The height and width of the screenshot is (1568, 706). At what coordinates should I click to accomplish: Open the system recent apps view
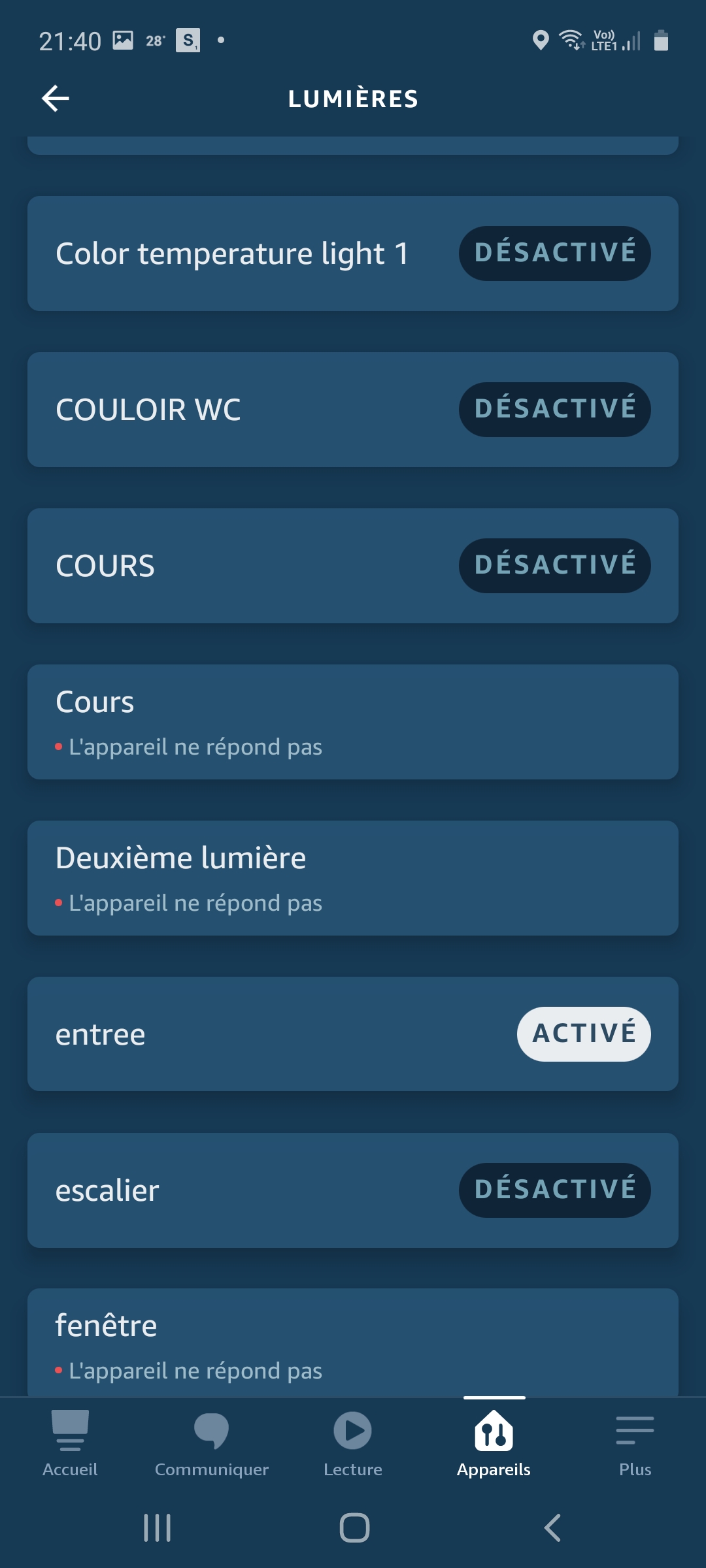(x=158, y=1527)
